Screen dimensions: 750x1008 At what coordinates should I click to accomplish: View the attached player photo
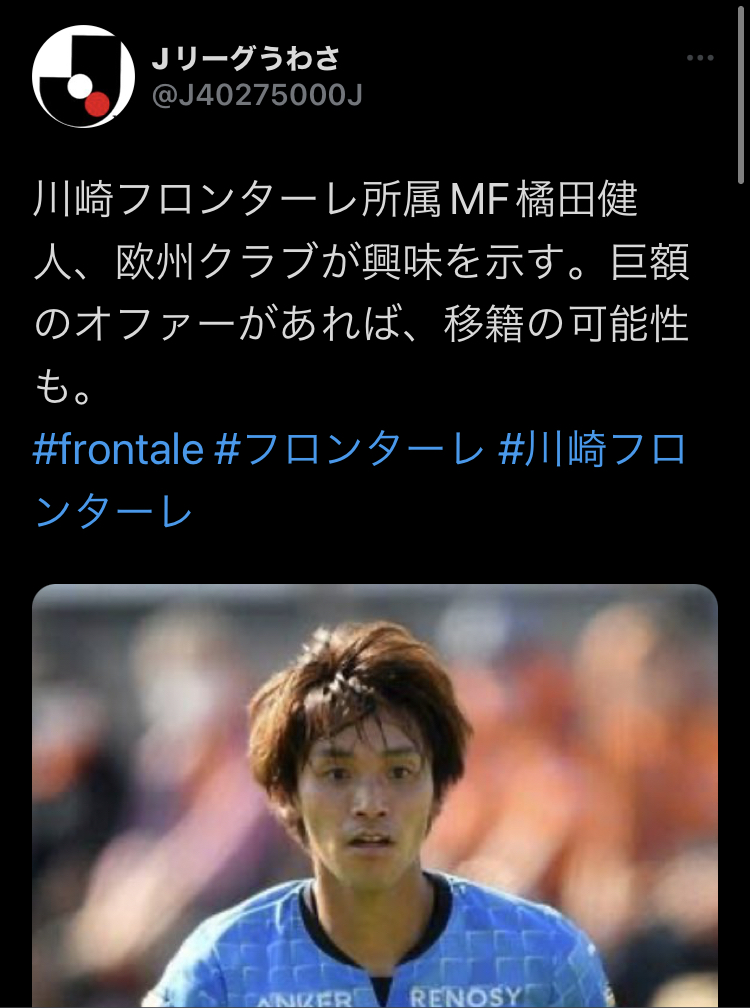(x=375, y=795)
